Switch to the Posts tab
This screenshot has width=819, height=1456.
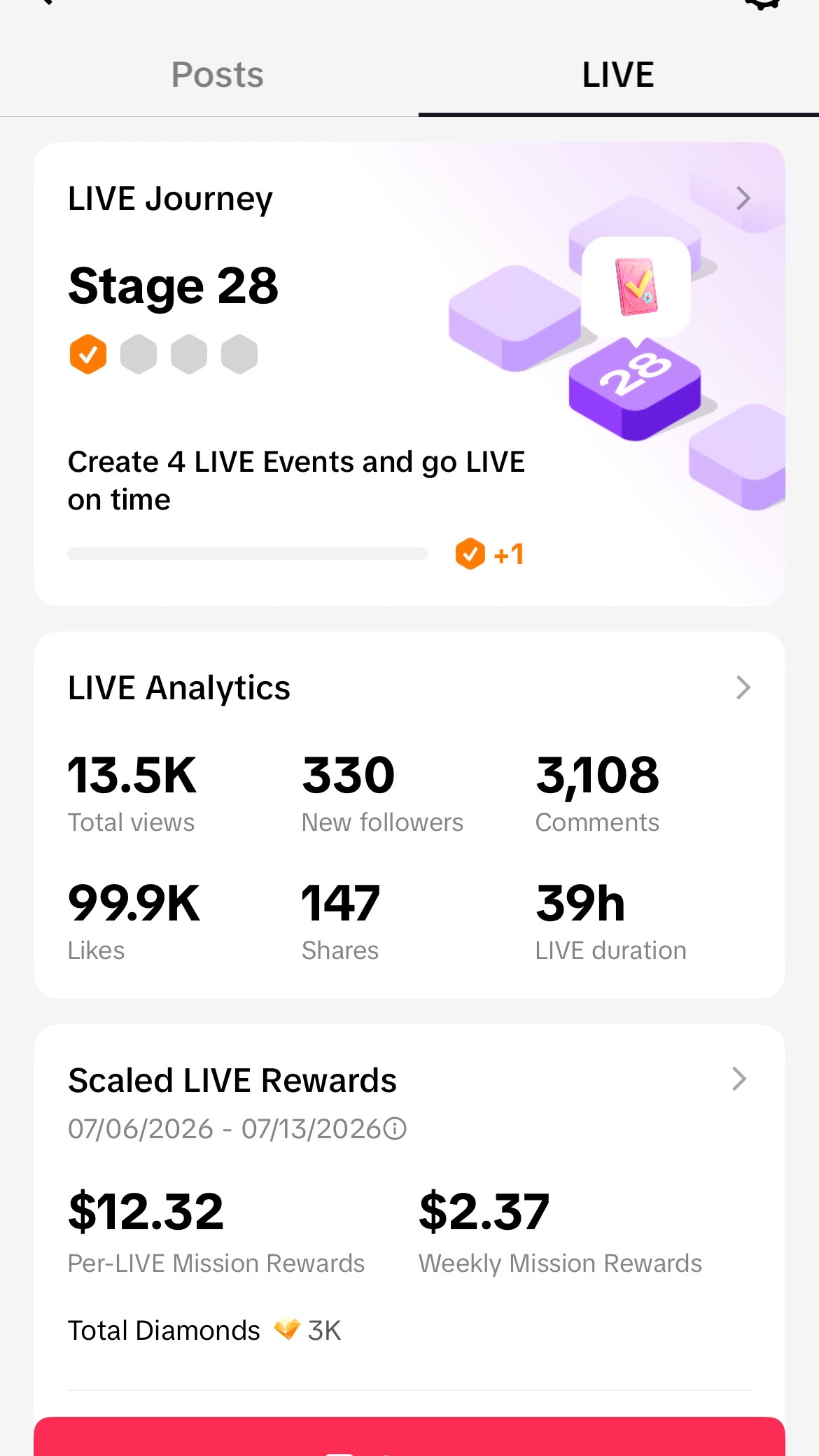click(x=217, y=75)
